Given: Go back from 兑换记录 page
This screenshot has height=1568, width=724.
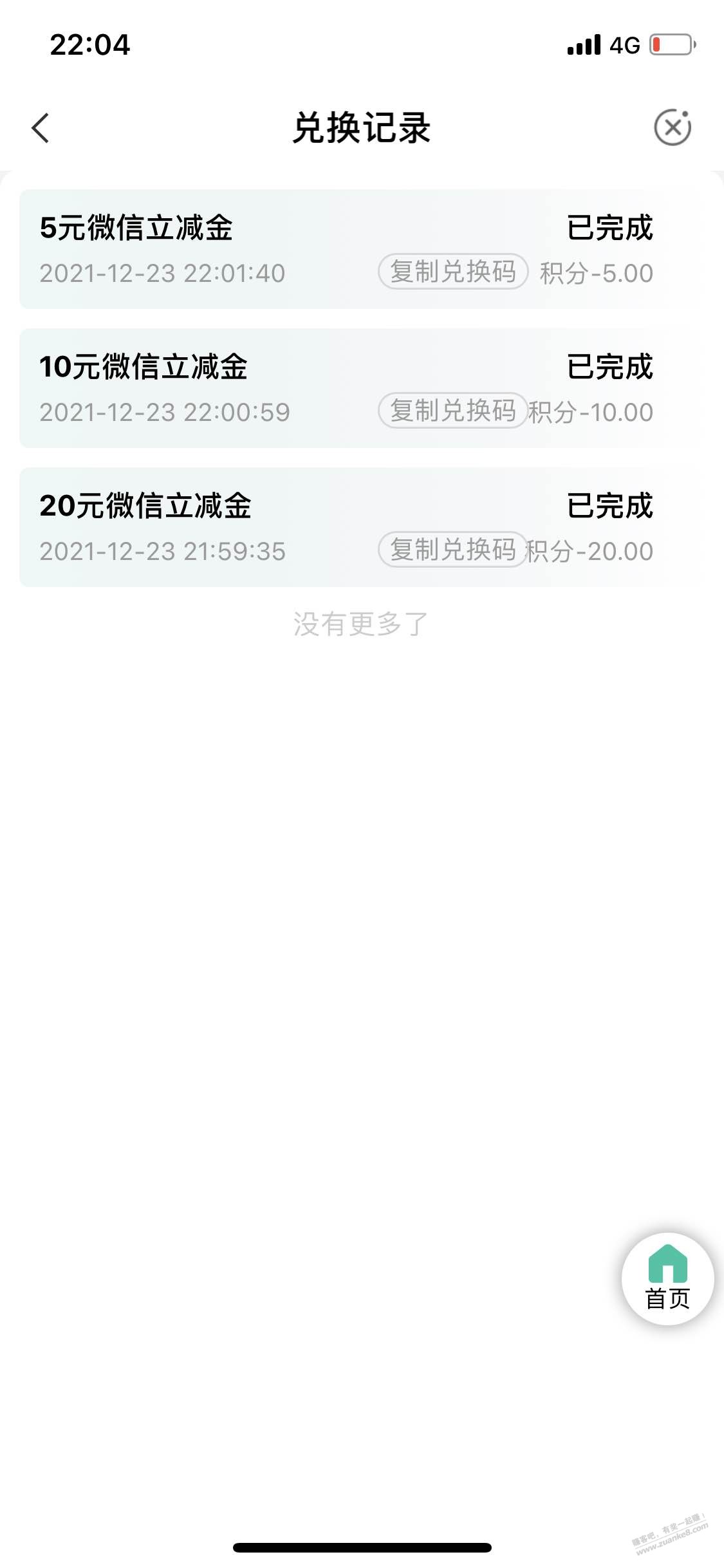Looking at the screenshot, I should pos(41,127).
